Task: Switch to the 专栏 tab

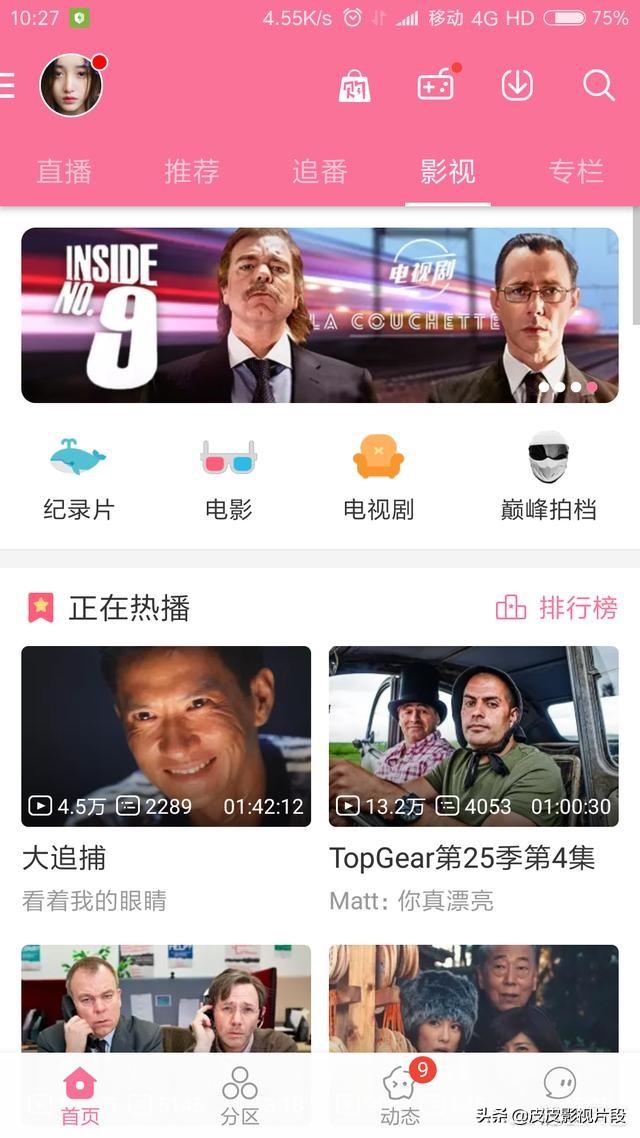Action: click(x=576, y=171)
